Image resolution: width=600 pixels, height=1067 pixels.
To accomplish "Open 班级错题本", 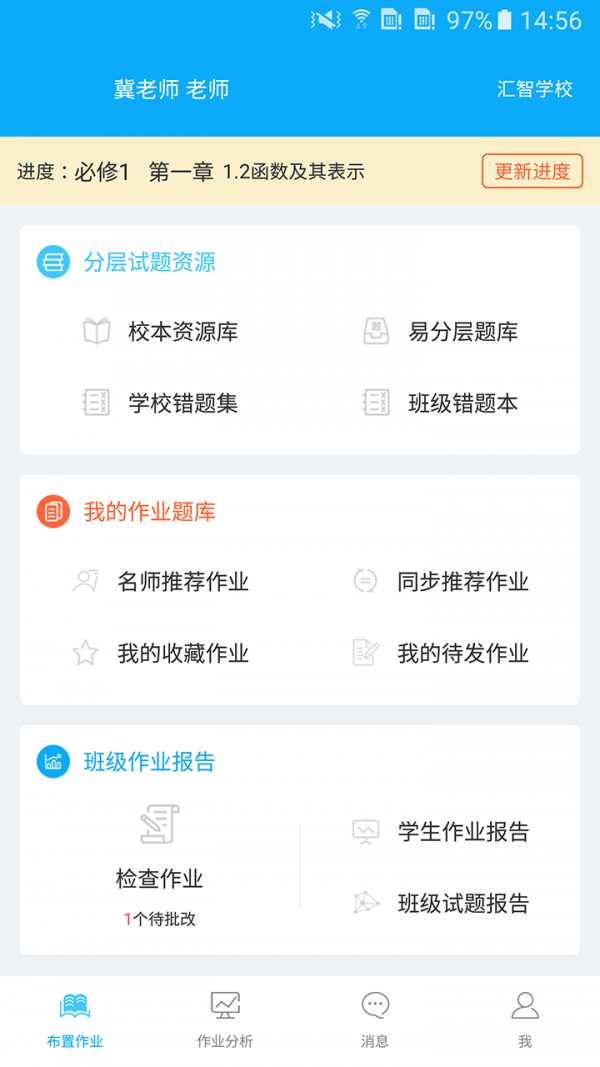I will [440, 404].
